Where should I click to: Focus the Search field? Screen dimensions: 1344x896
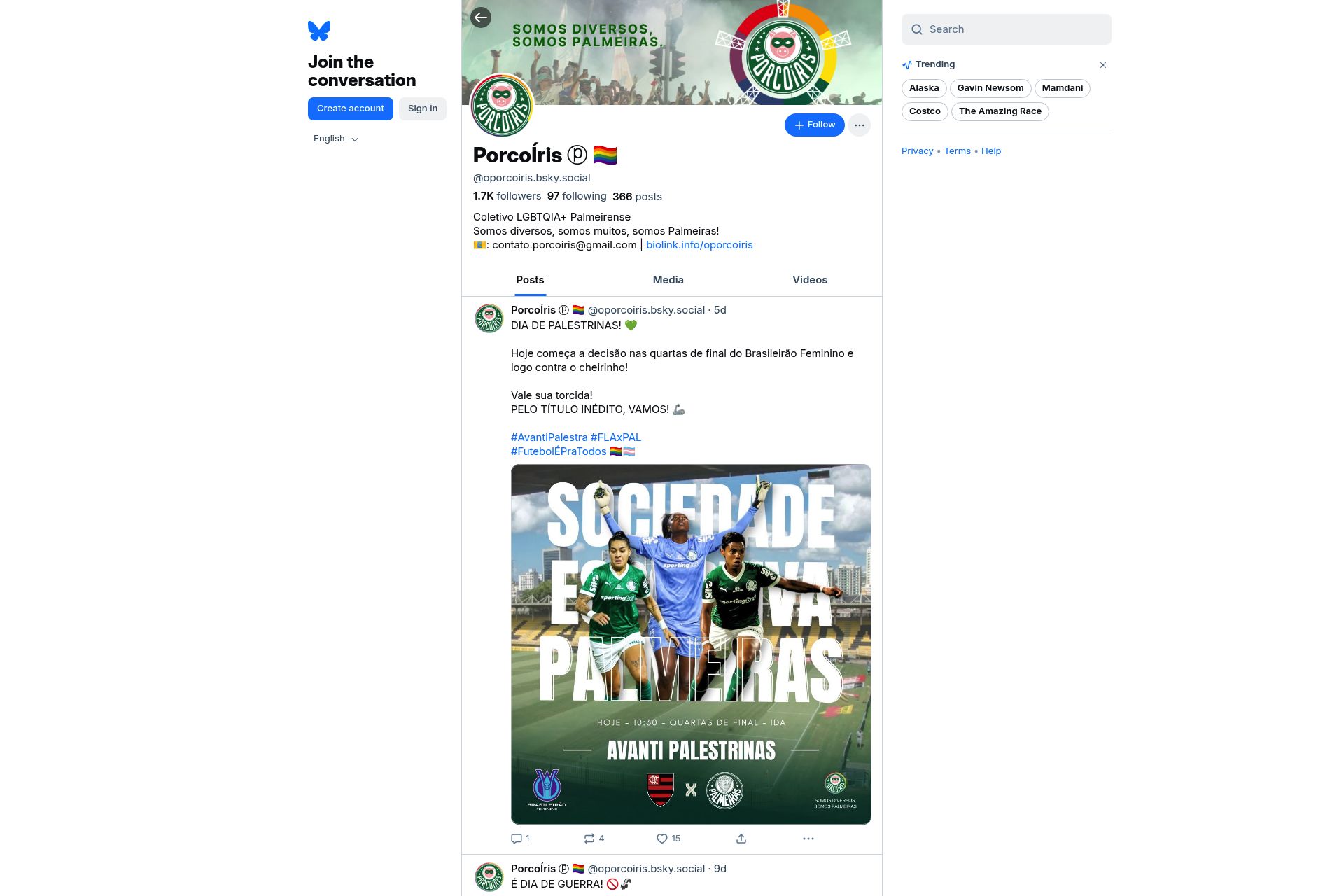click(1007, 29)
